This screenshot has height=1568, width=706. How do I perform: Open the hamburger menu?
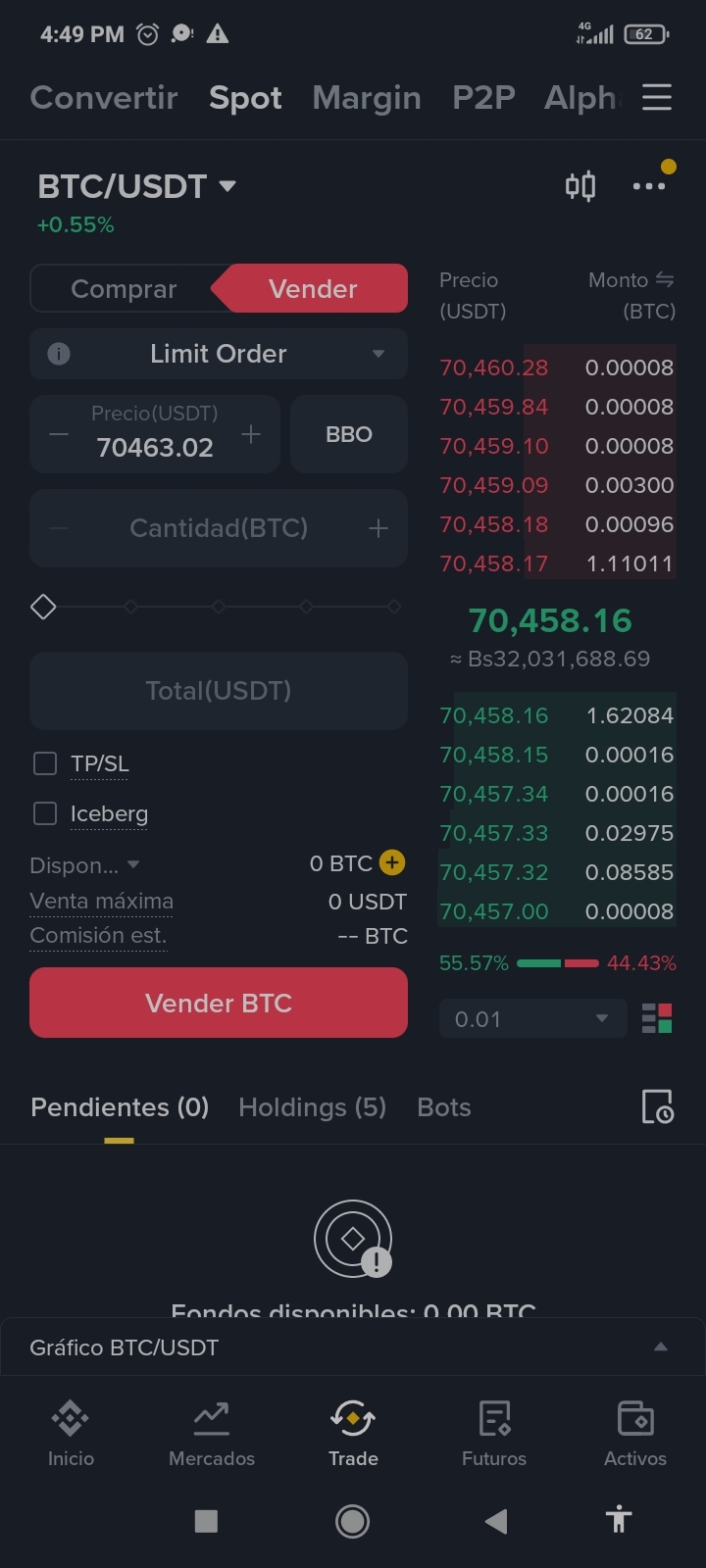coord(656,97)
